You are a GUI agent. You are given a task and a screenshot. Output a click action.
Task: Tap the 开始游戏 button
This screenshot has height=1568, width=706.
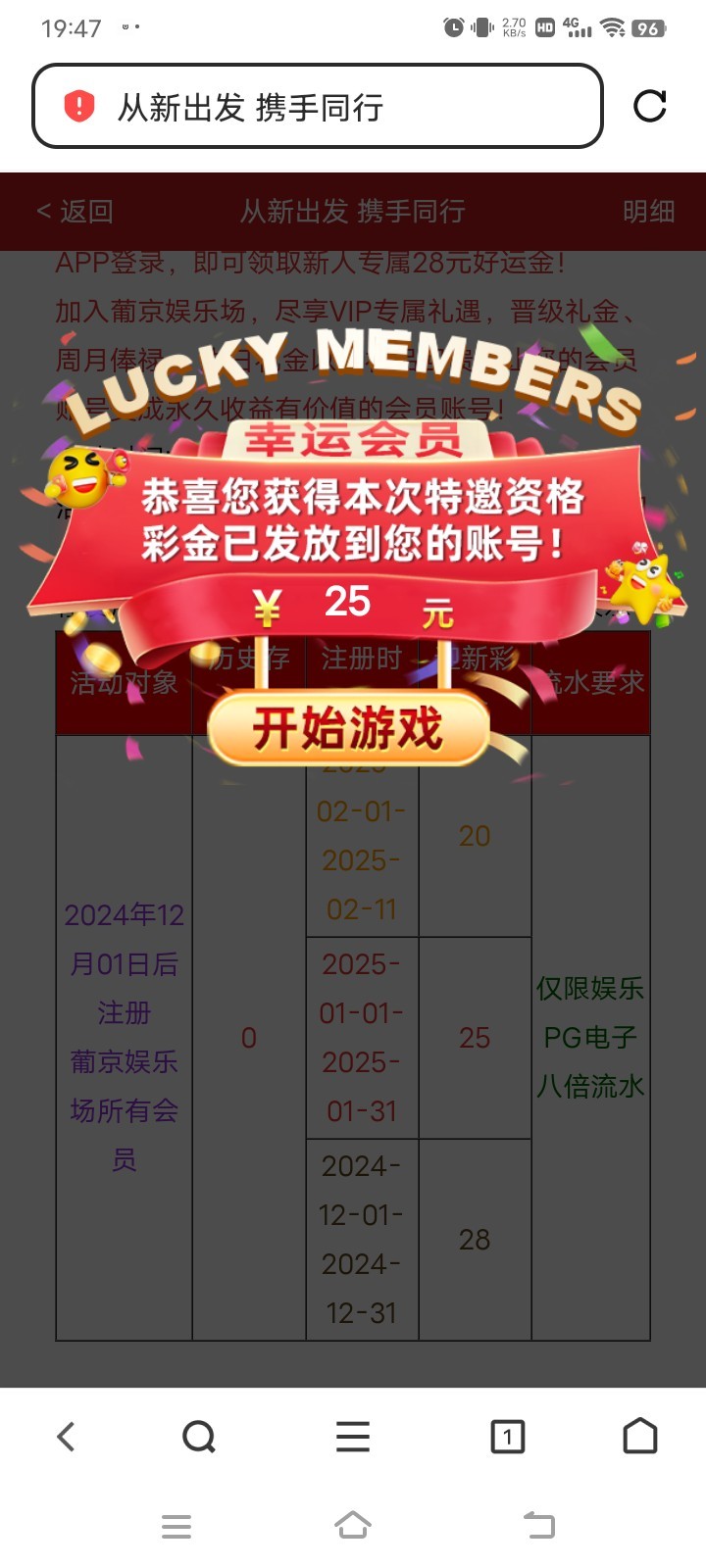[x=348, y=728]
